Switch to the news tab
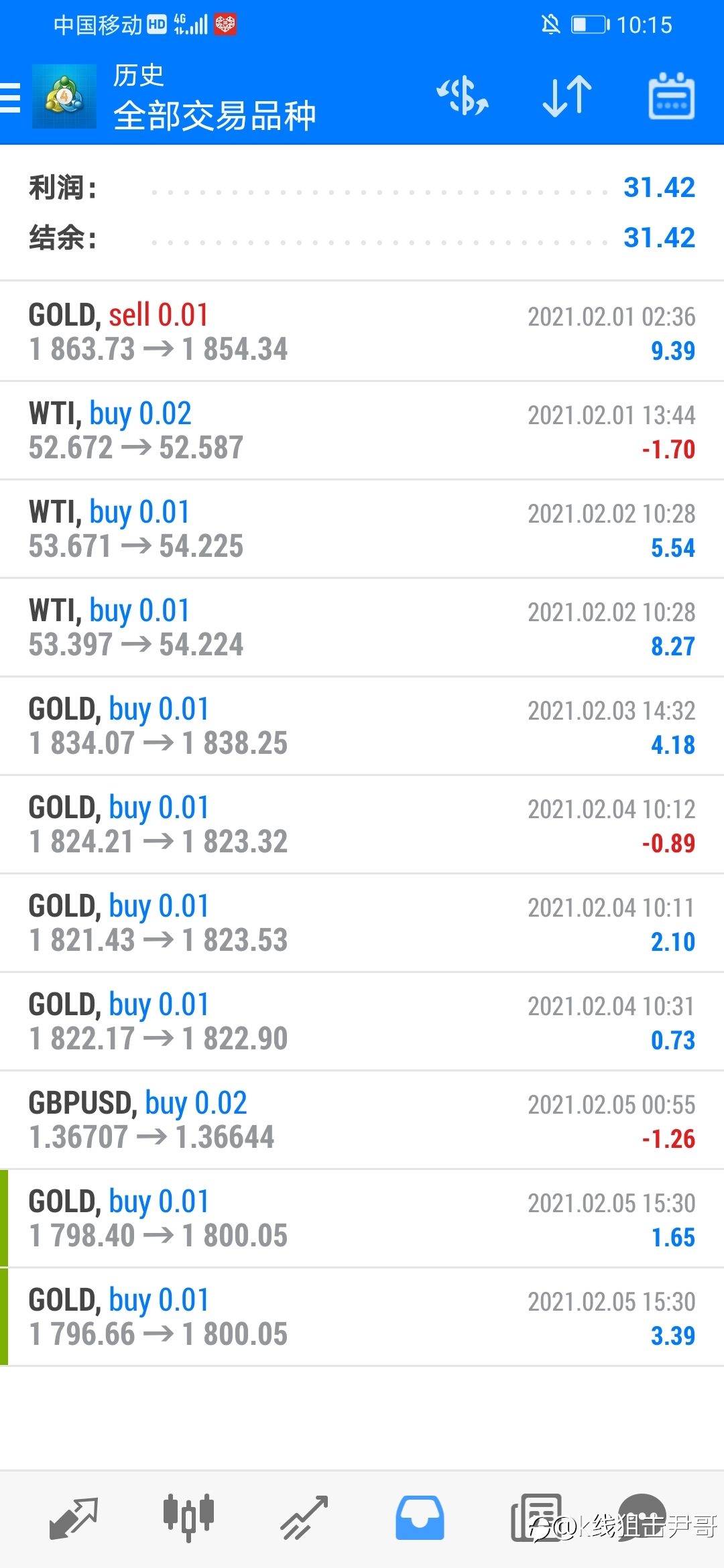The image size is (724, 1568). 536,1518
